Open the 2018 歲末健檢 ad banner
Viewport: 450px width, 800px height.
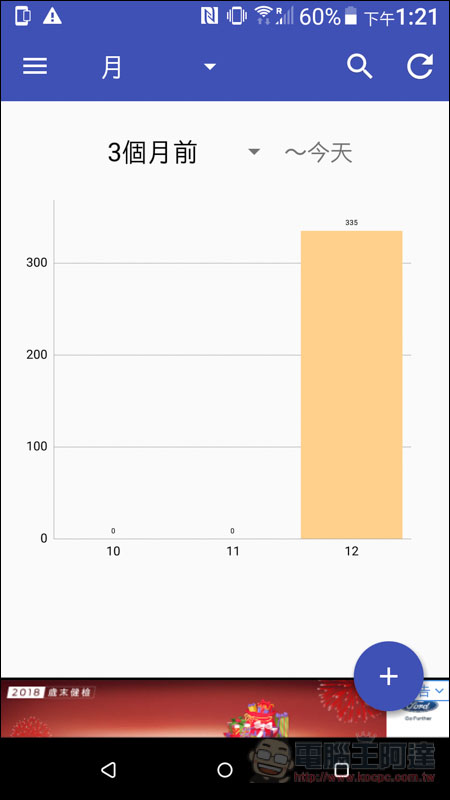pyautogui.click(x=193, y=708)
